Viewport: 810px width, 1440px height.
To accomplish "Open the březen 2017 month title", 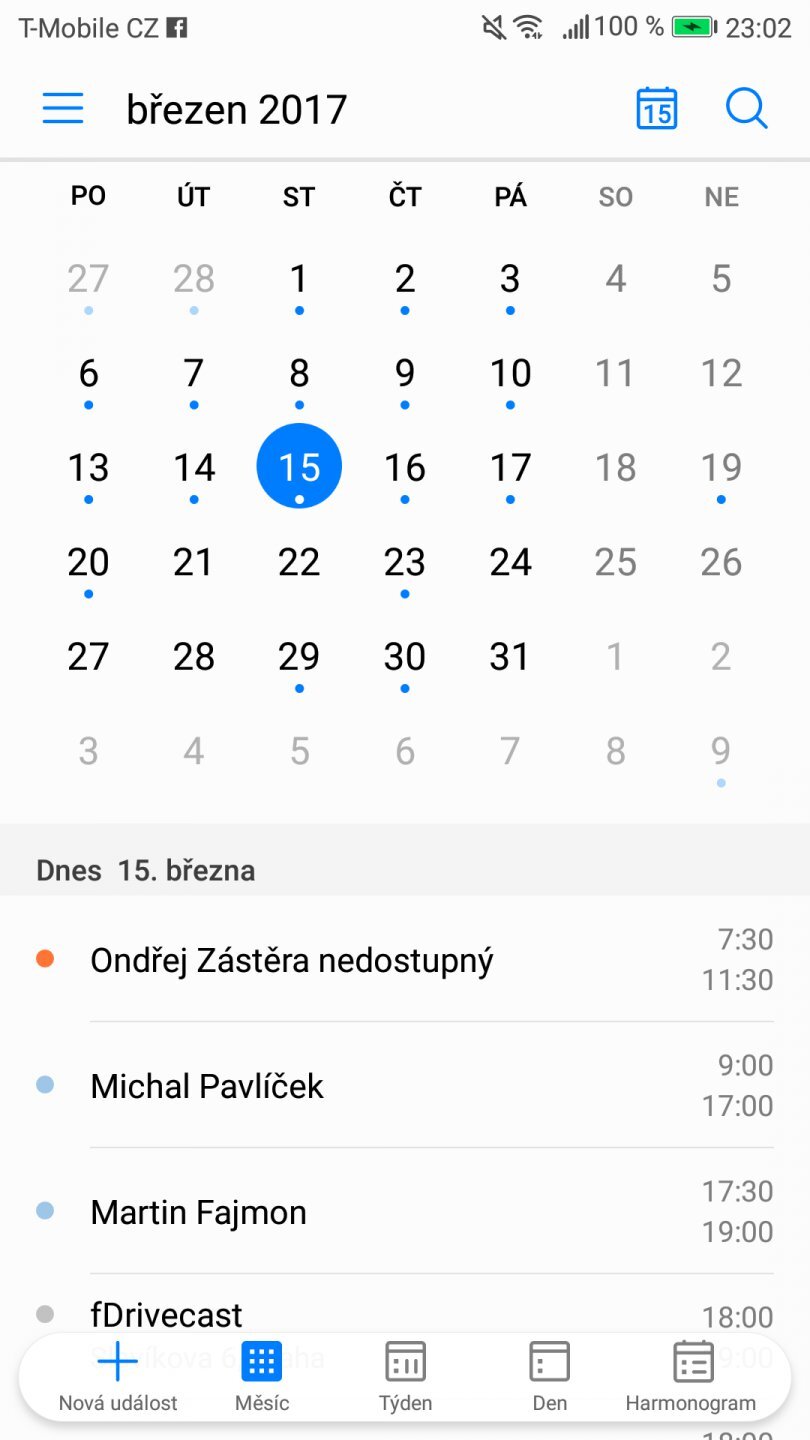I will (x=236, y=109).
